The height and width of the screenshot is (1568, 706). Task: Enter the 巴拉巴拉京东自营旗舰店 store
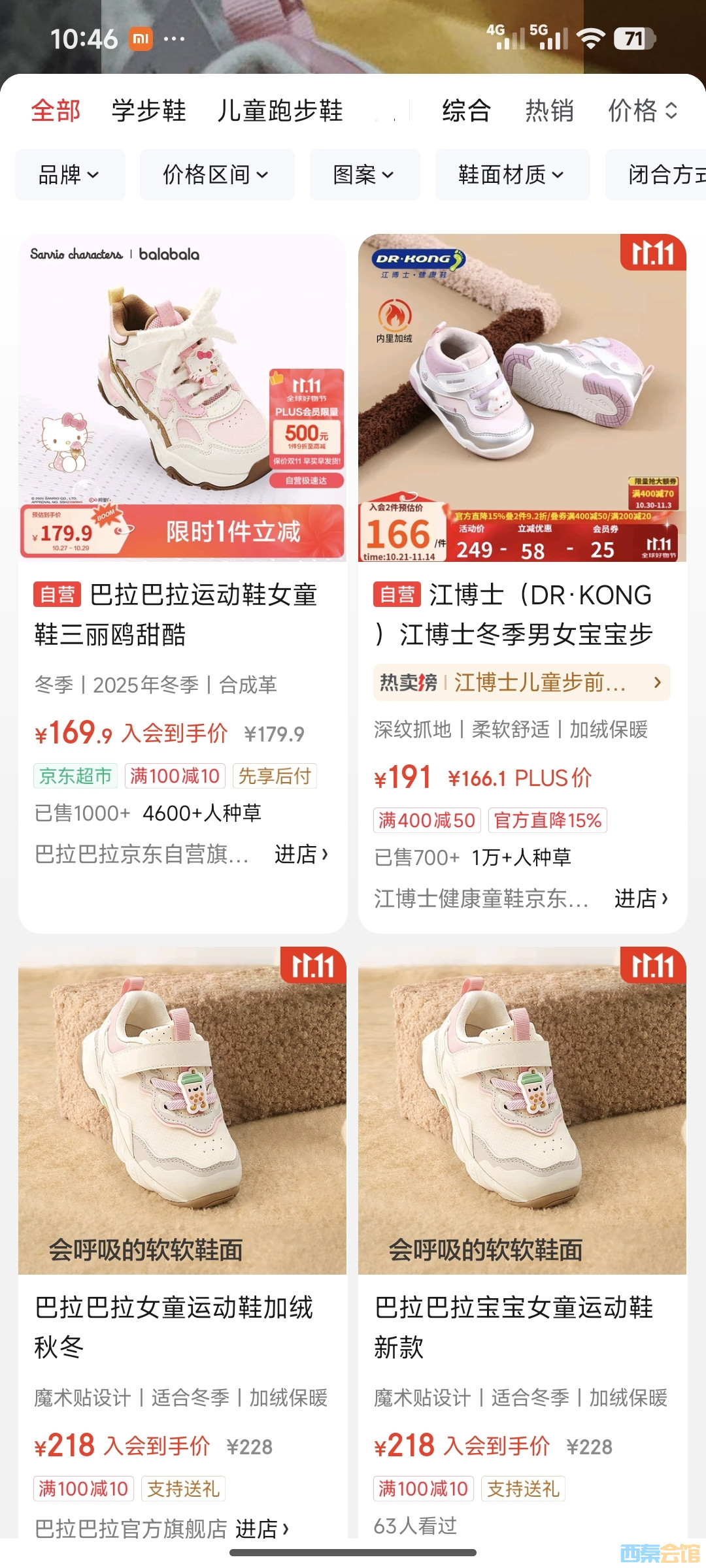301,854
